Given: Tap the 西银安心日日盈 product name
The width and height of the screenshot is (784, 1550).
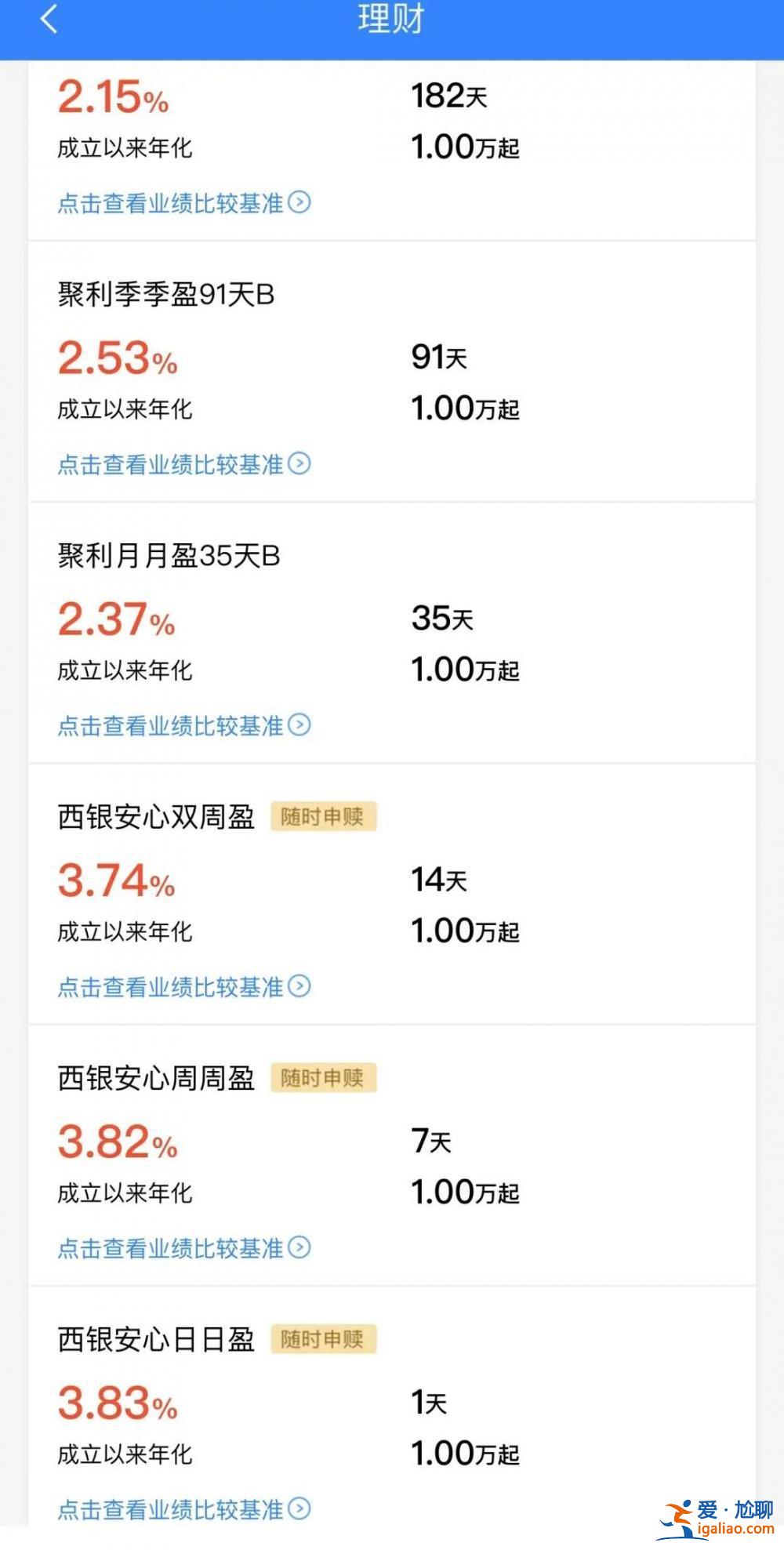Looking at the screenshot, I should (157, 1339).
